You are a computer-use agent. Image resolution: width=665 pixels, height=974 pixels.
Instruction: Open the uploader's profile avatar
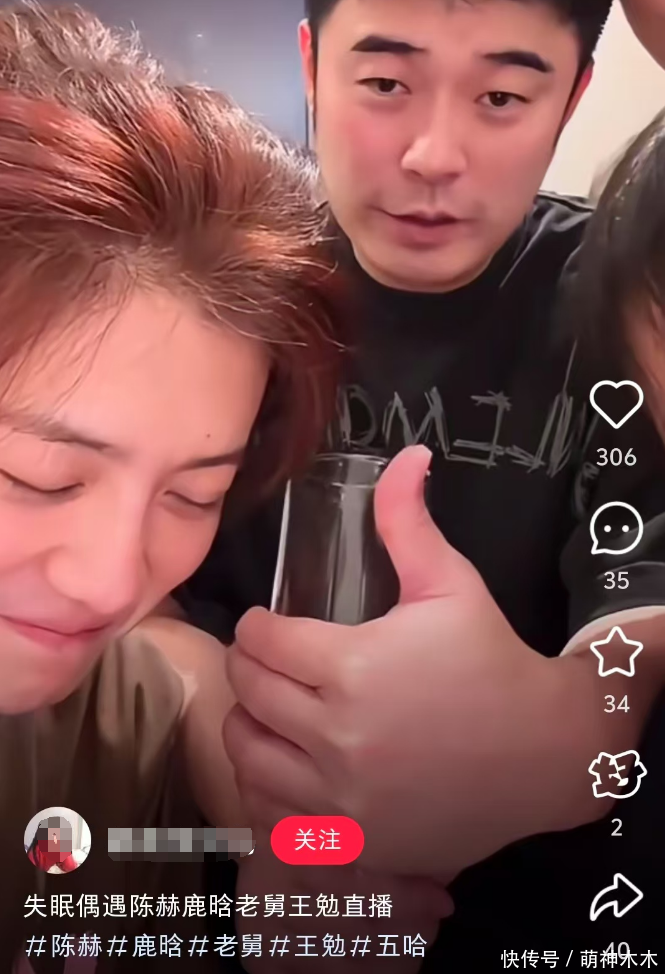[57, 840]
